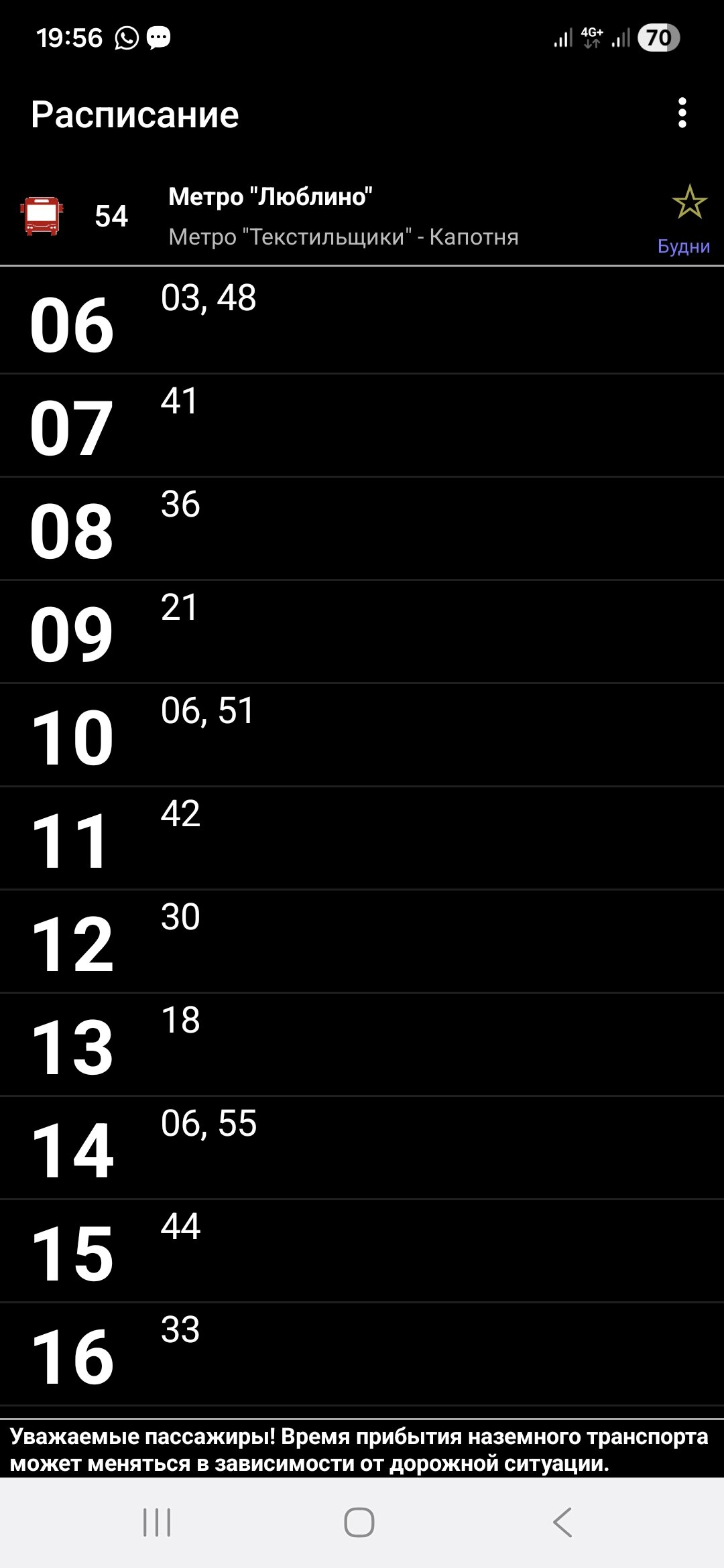Open the recent apps view
This screenshot has height=1568, width=724.
click(x=158, y=1522)
